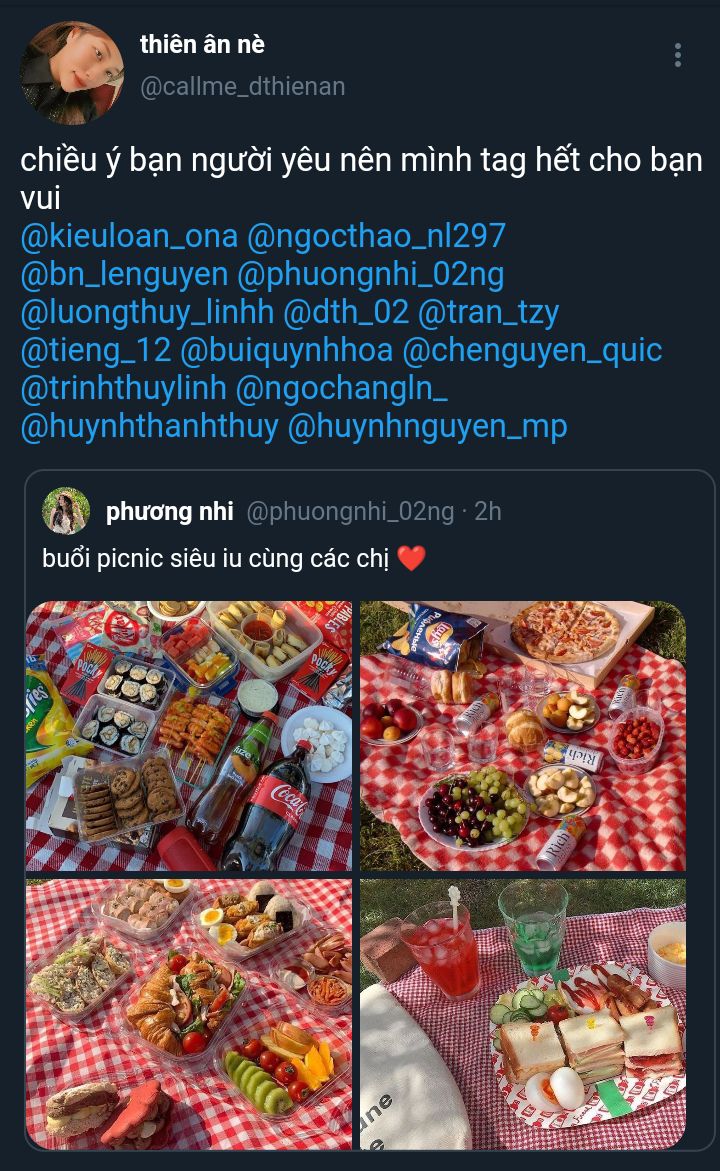Open thiên ân nè's profile avatar
The height and width of the screenshot is (1171, 720).
[x=72, y=72]
